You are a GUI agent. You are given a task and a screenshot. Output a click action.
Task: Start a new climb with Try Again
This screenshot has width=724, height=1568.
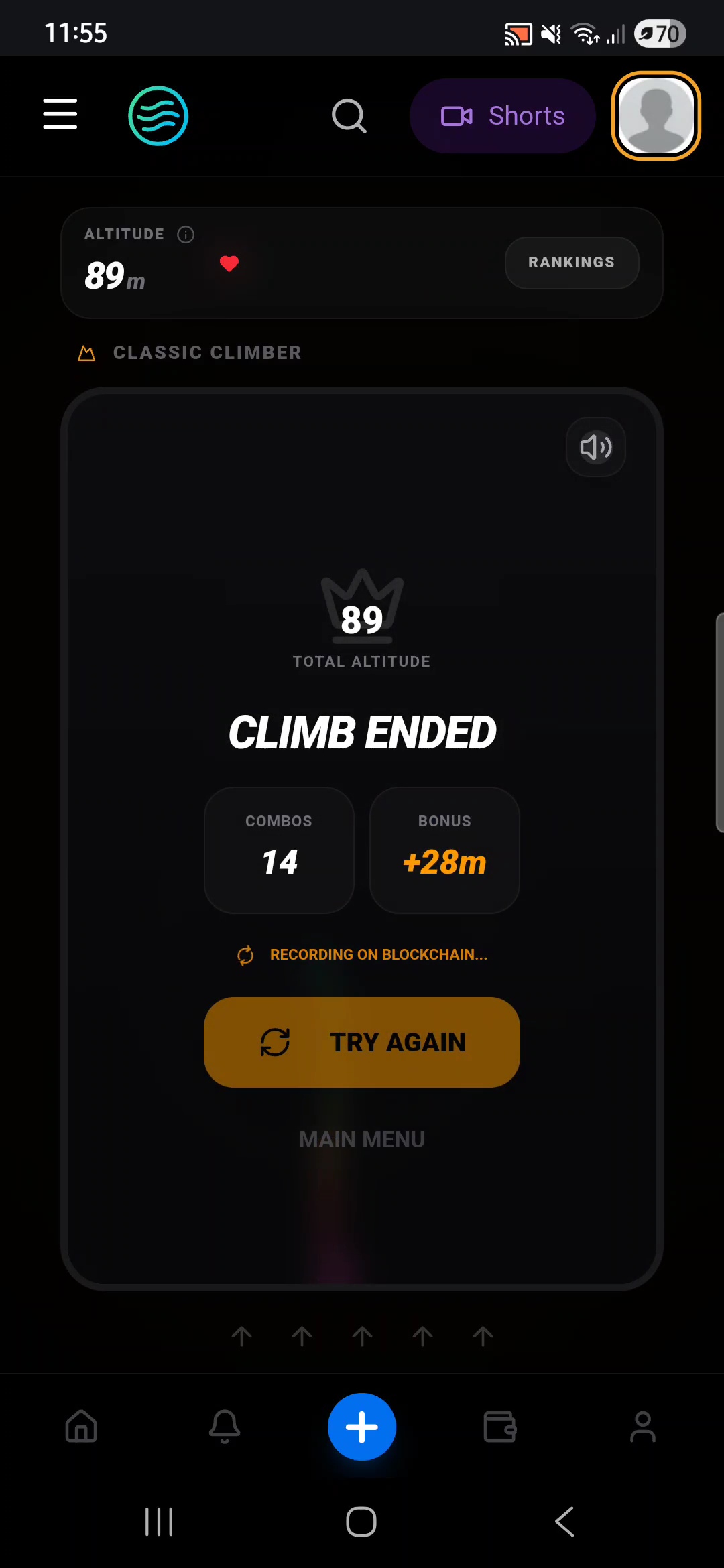362,1042
